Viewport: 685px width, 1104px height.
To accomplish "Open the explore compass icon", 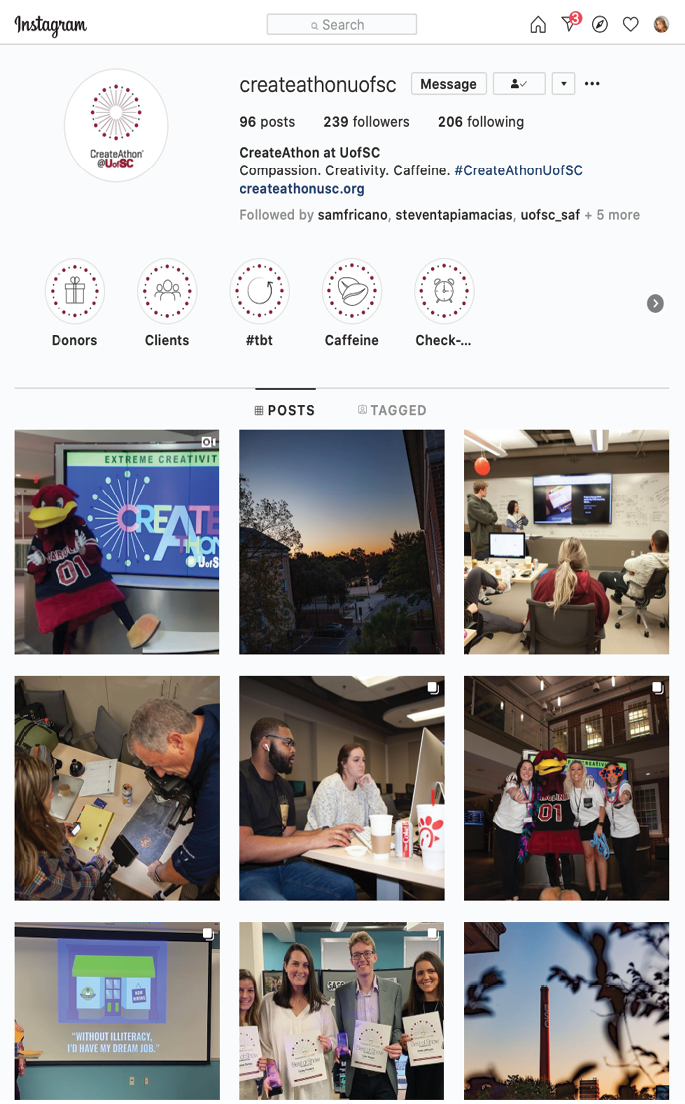I will pyautogui.click(x=600, y=25).
